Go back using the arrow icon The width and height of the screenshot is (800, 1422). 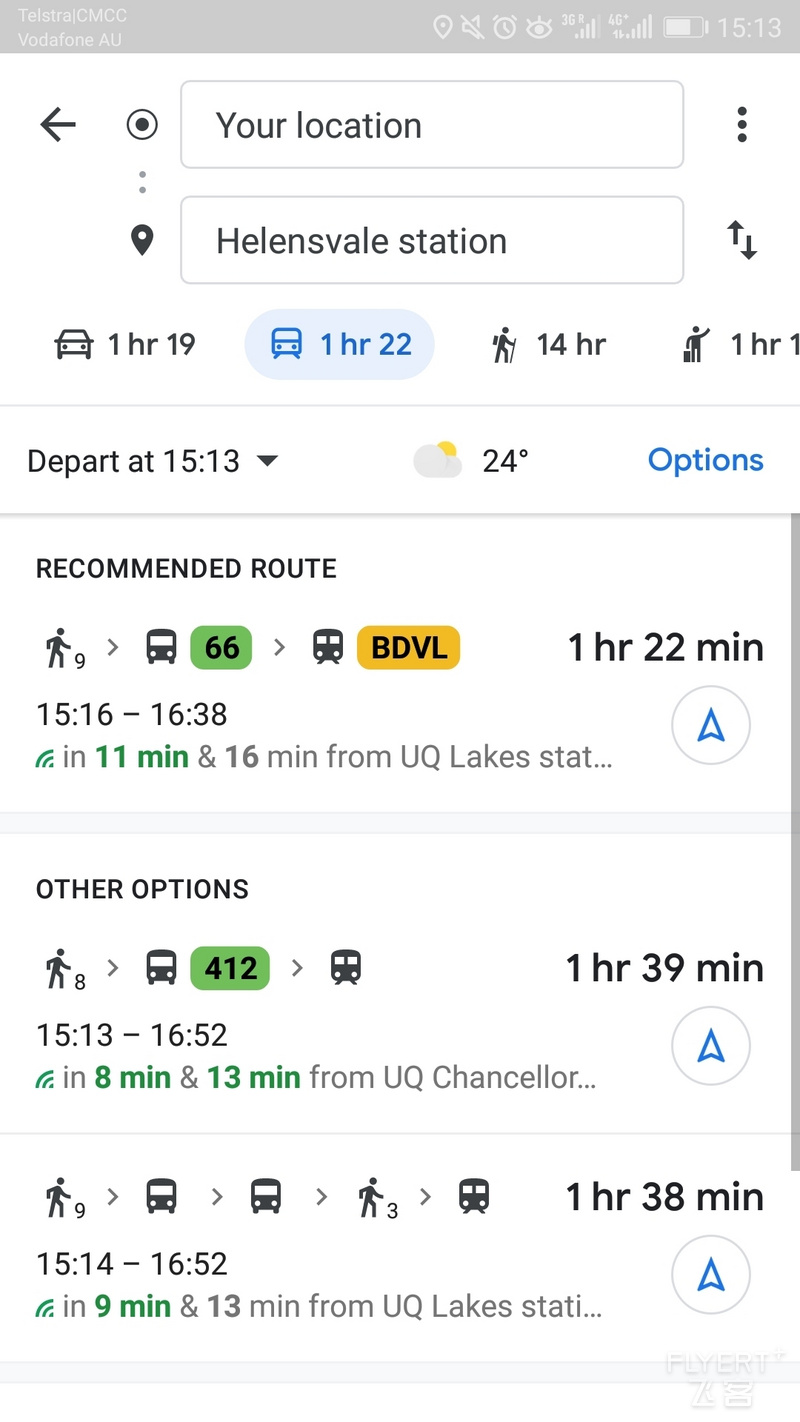(x=58, y=125)
